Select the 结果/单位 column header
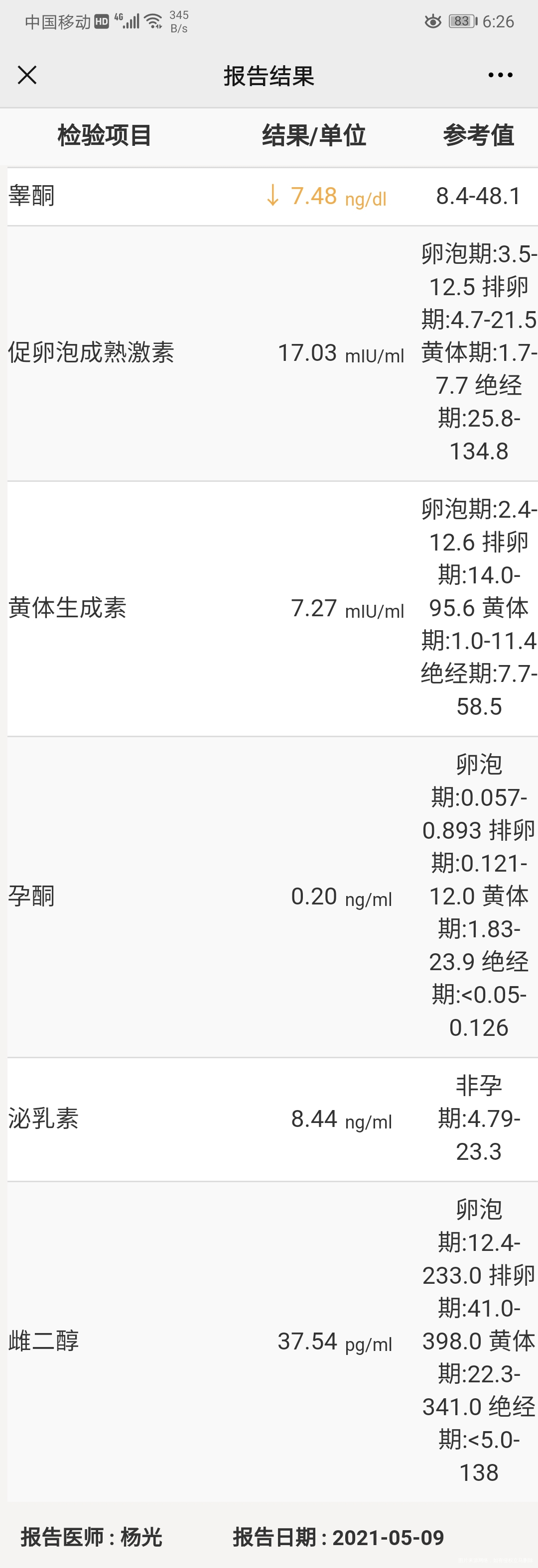The height and width of the screenshot is (1568, 538). [x=314, y=136]
